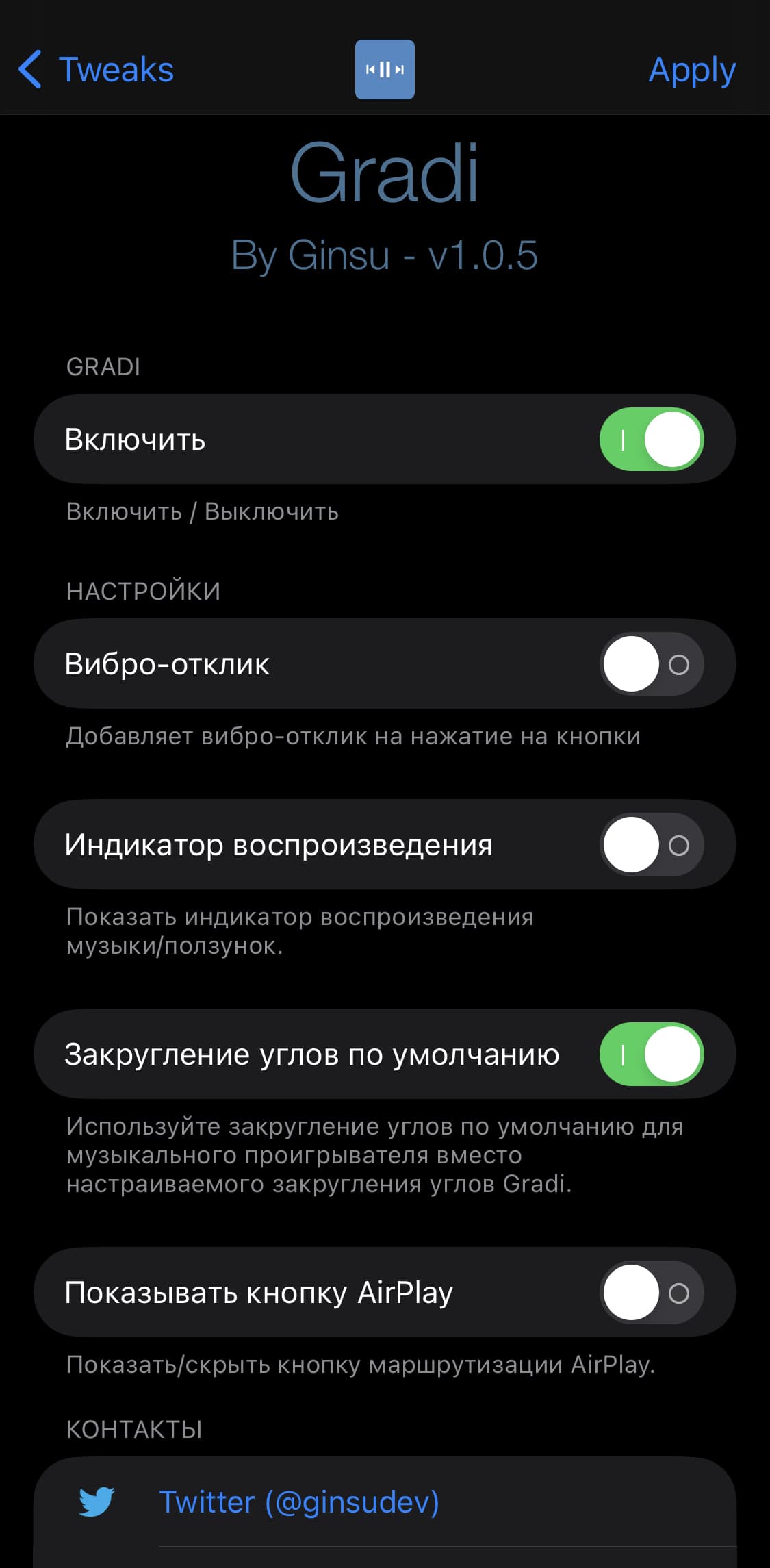Go back to Tweaks
Viewport: 770px width, 1568px height.
(x=96, y=69)
